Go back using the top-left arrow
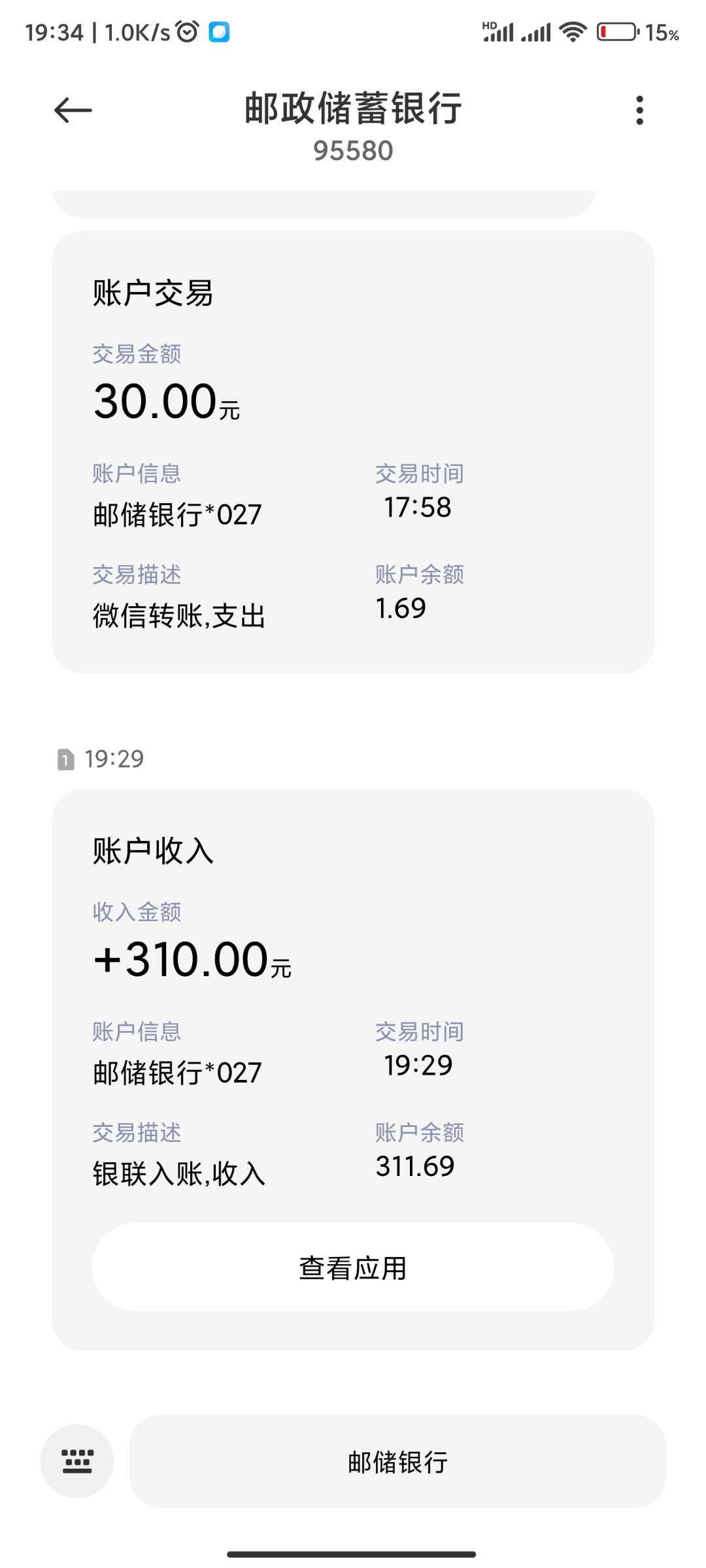 (x=73, y=110)
